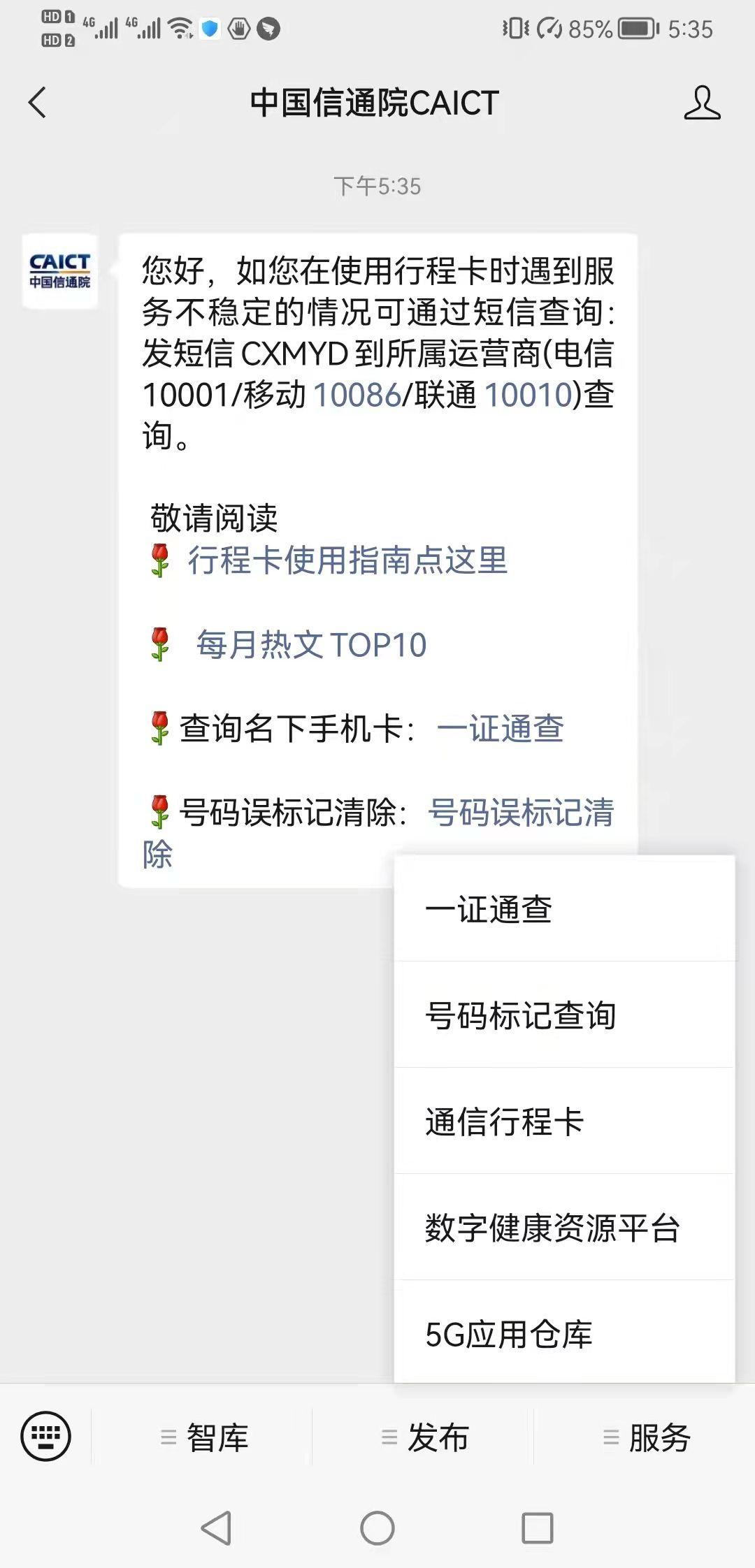Open 数字健康资源平台 from the menu
Screen dimensions: 755x1568
click(565, 1228)
